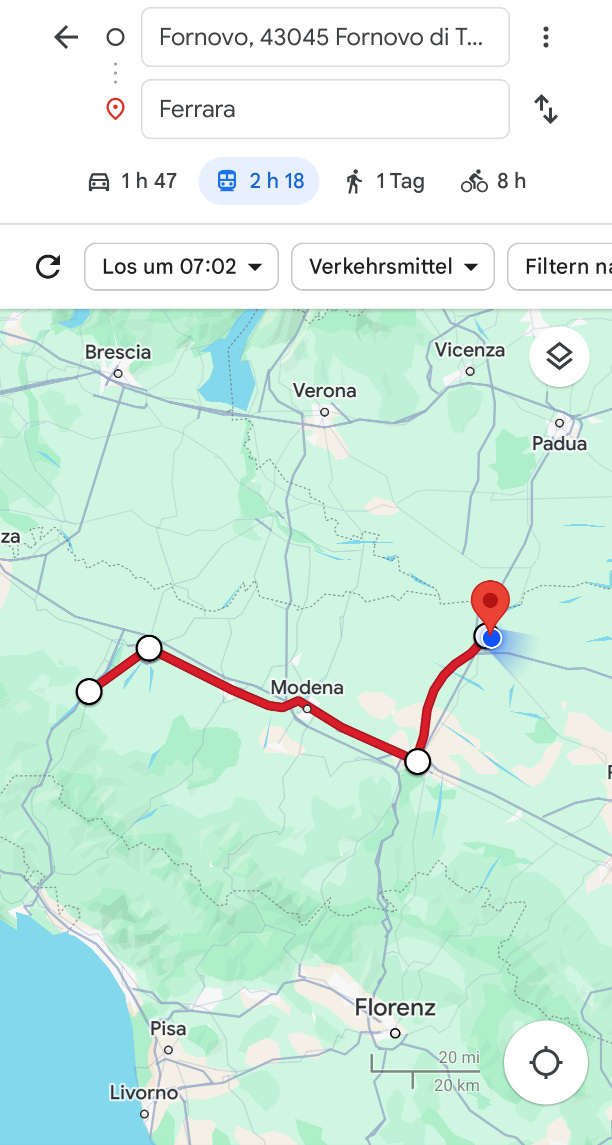Open the Los um 07:02 departure time picker

182,267
